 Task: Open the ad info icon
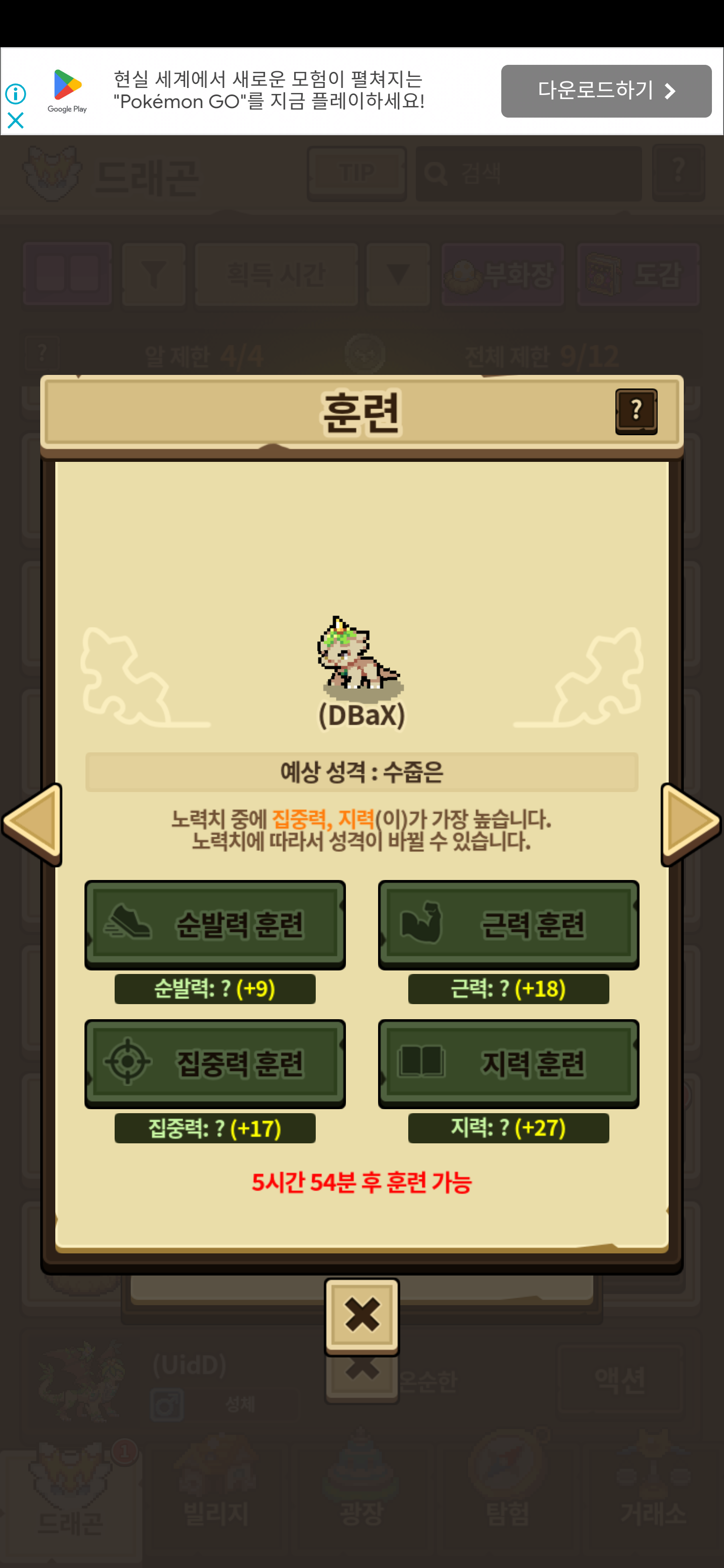pos(15,93)
